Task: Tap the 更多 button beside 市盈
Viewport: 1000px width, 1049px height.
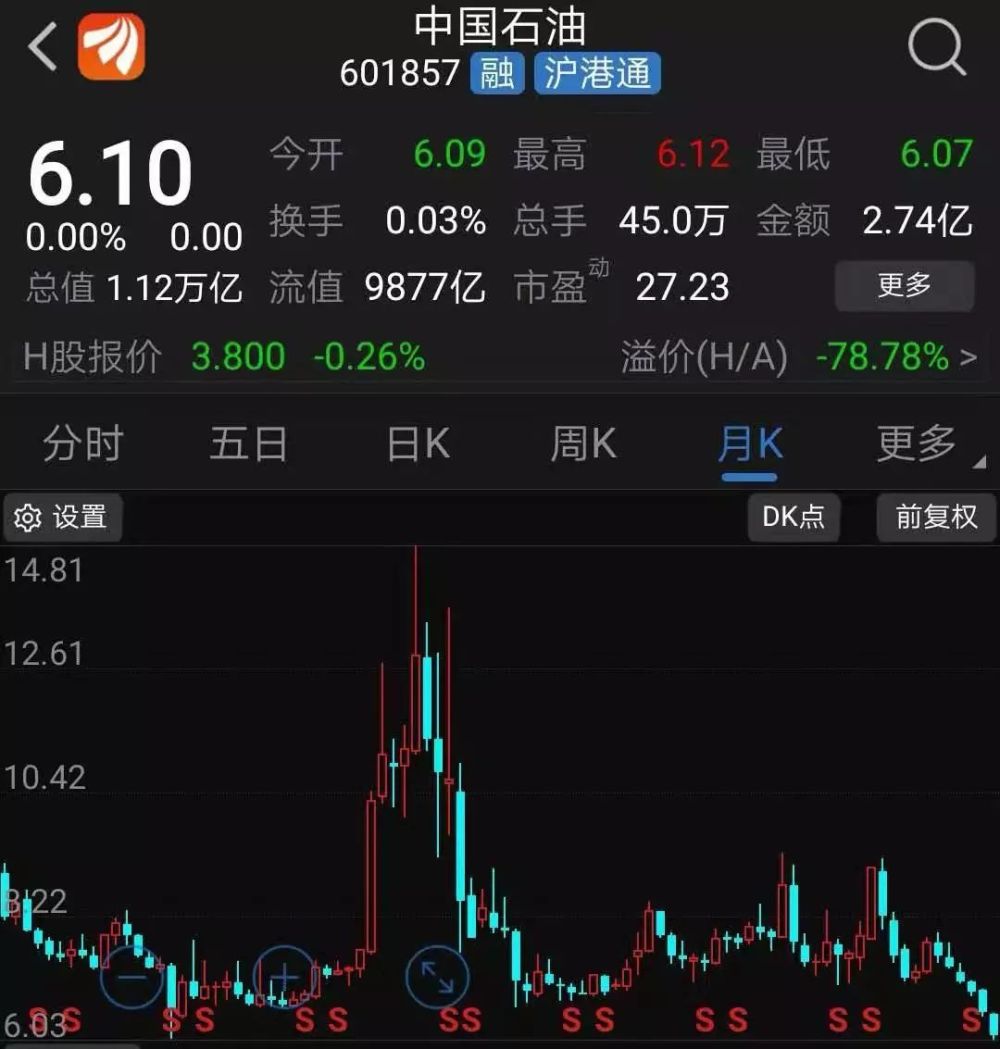Action: coord(904,287)
